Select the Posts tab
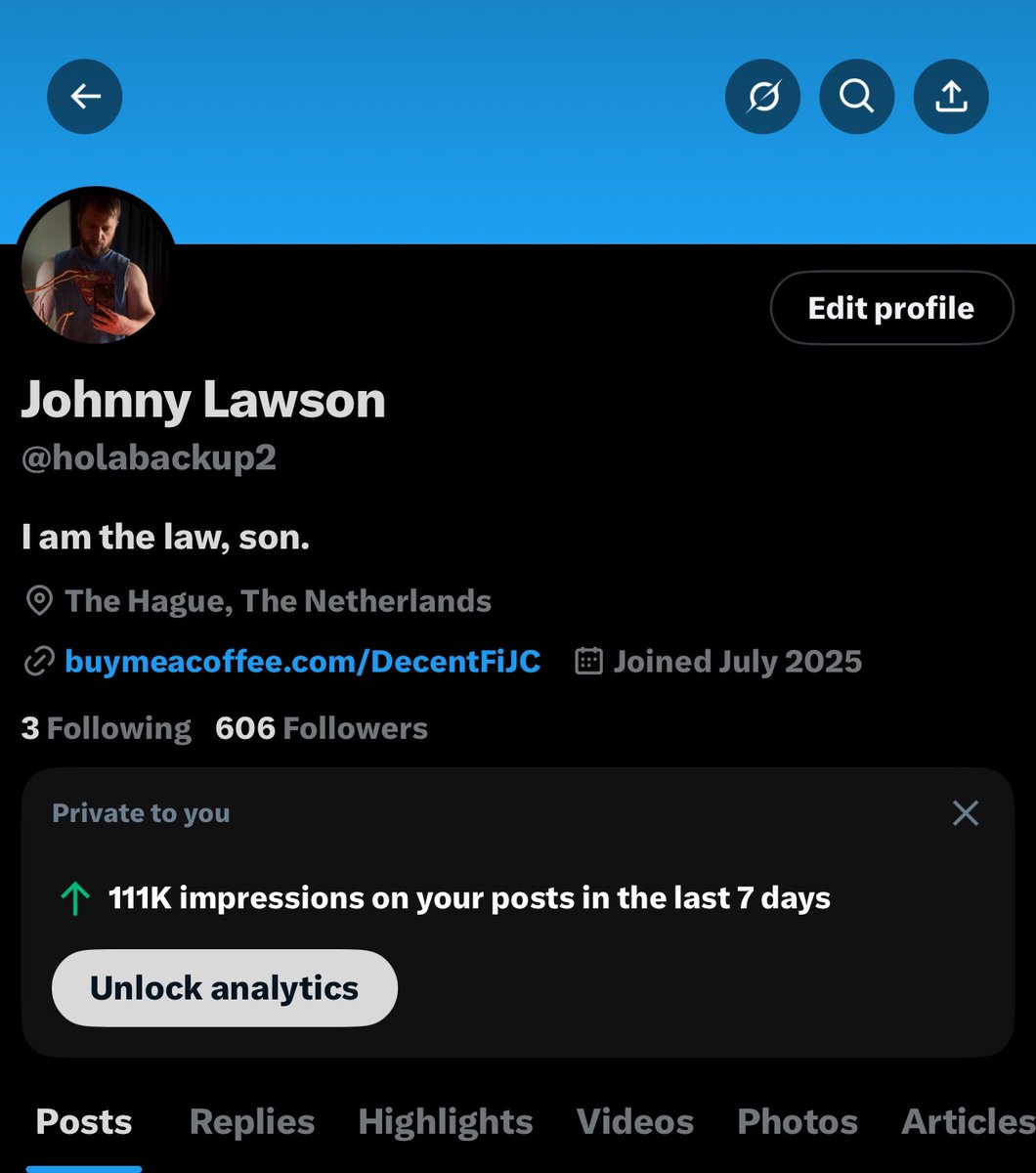The image size is (1036, 1173). tap(84, 1122)
